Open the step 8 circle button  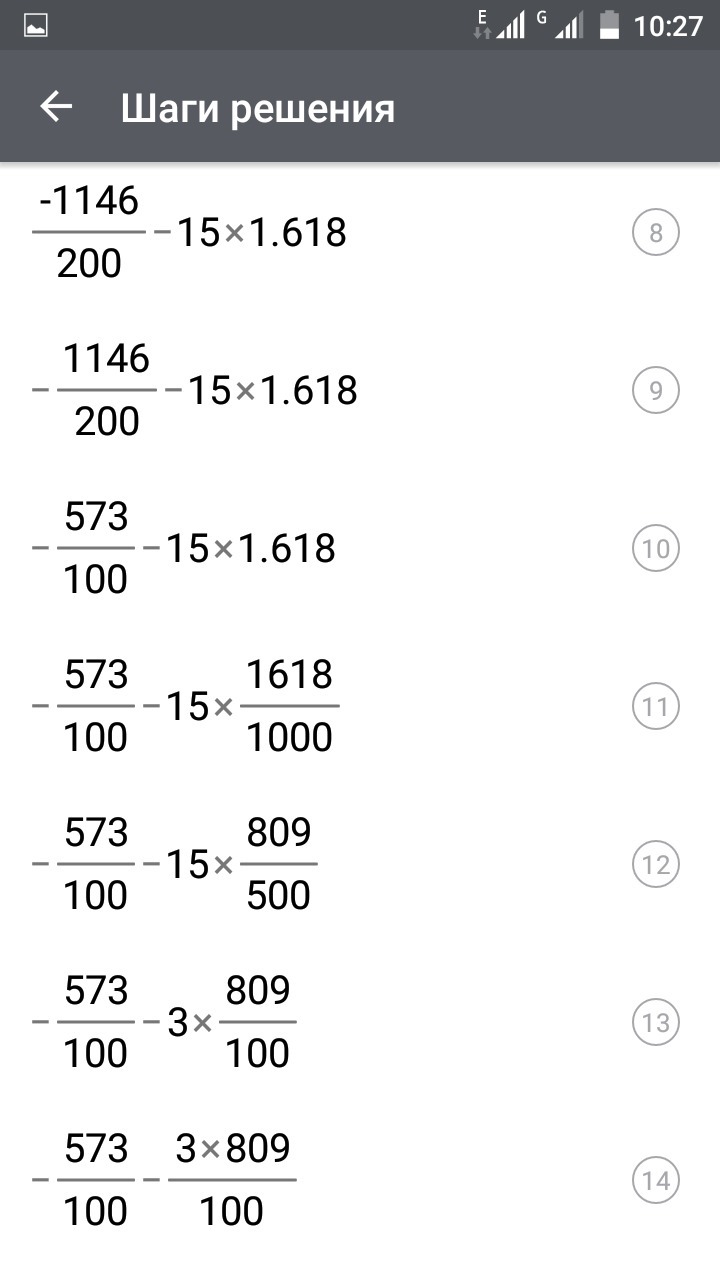point(656,233)
